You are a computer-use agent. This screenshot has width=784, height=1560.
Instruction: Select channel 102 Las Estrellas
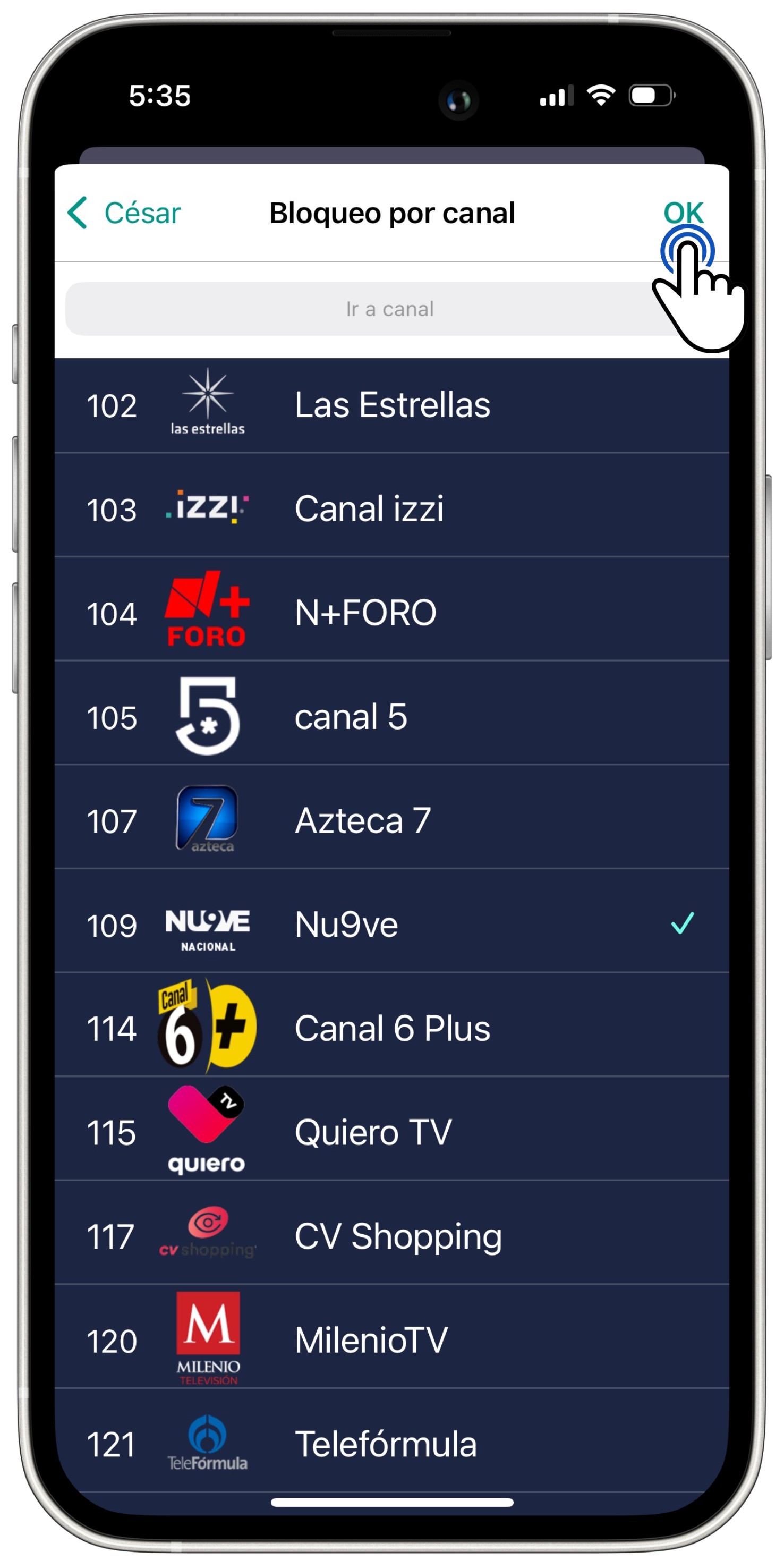pos(391,405)
